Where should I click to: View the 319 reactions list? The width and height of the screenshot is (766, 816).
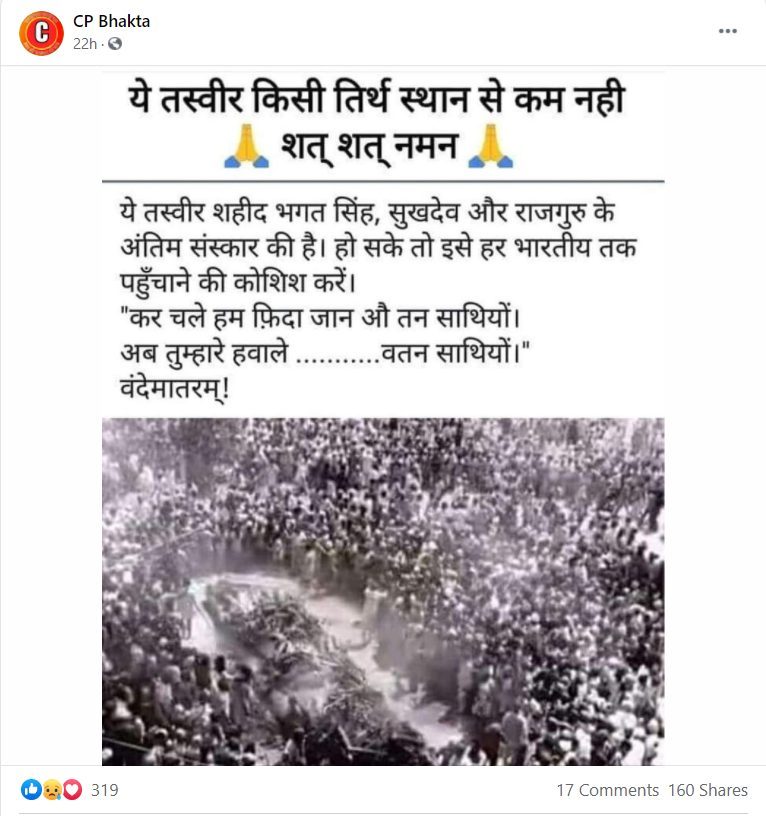104,790
